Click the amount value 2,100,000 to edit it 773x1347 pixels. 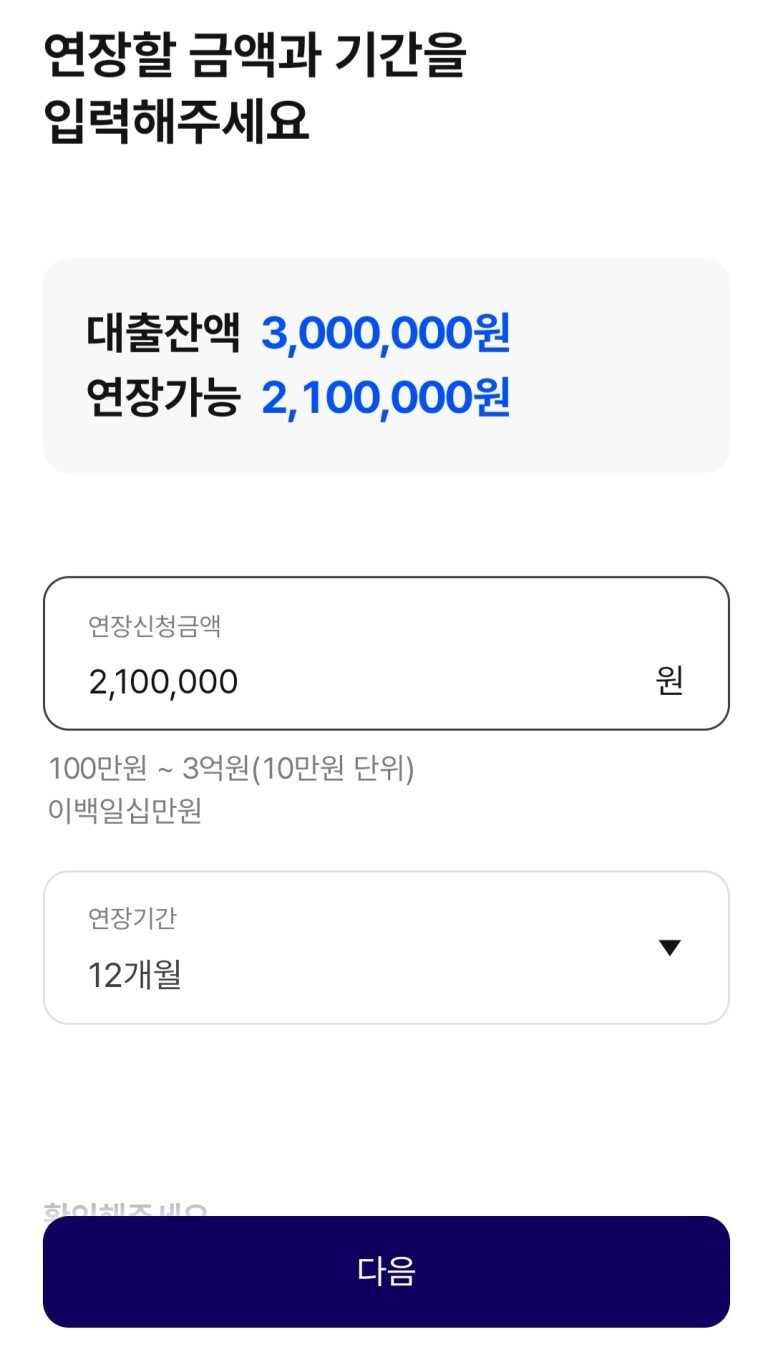click(162, 681)
